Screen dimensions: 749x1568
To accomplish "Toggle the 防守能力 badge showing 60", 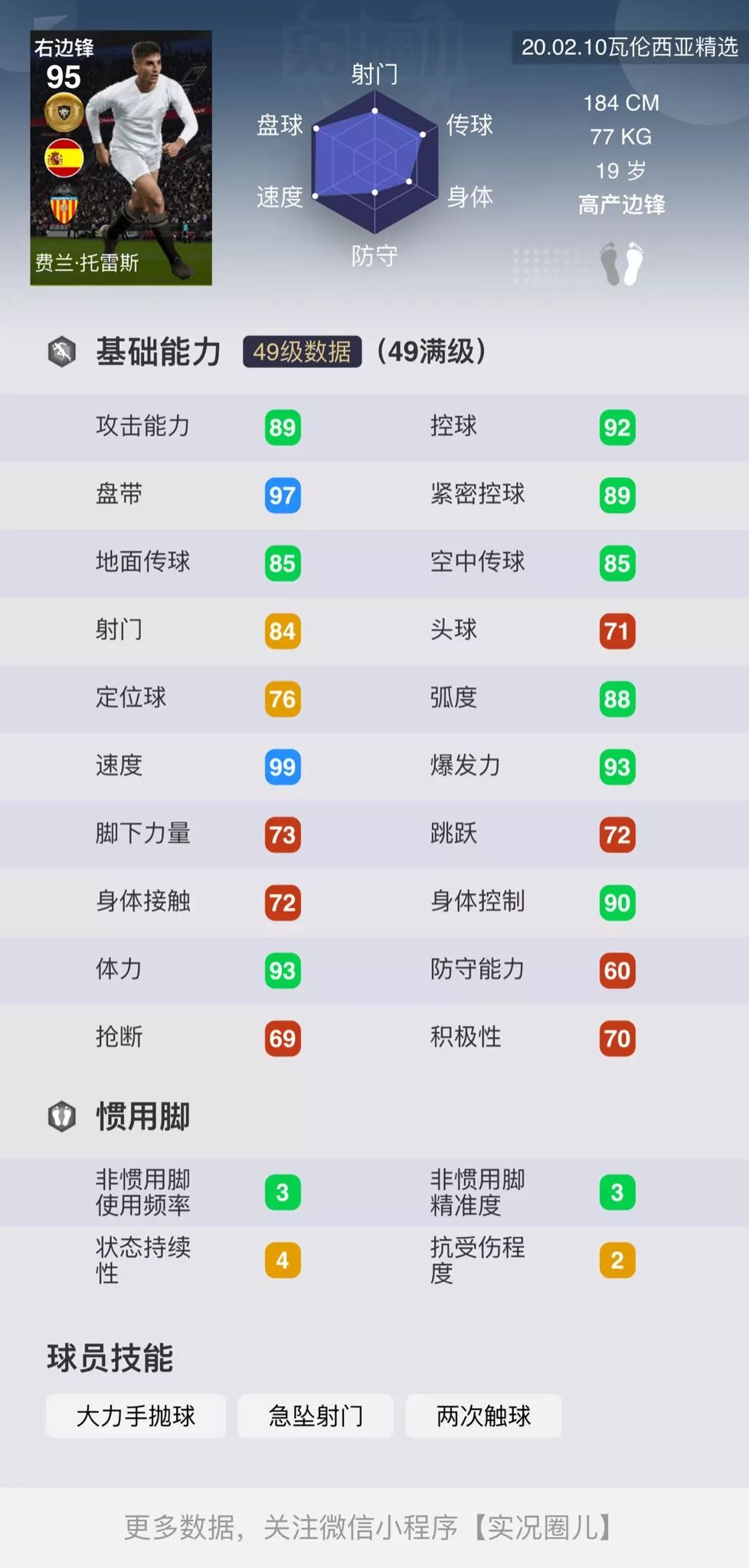I will pos(617,971).
